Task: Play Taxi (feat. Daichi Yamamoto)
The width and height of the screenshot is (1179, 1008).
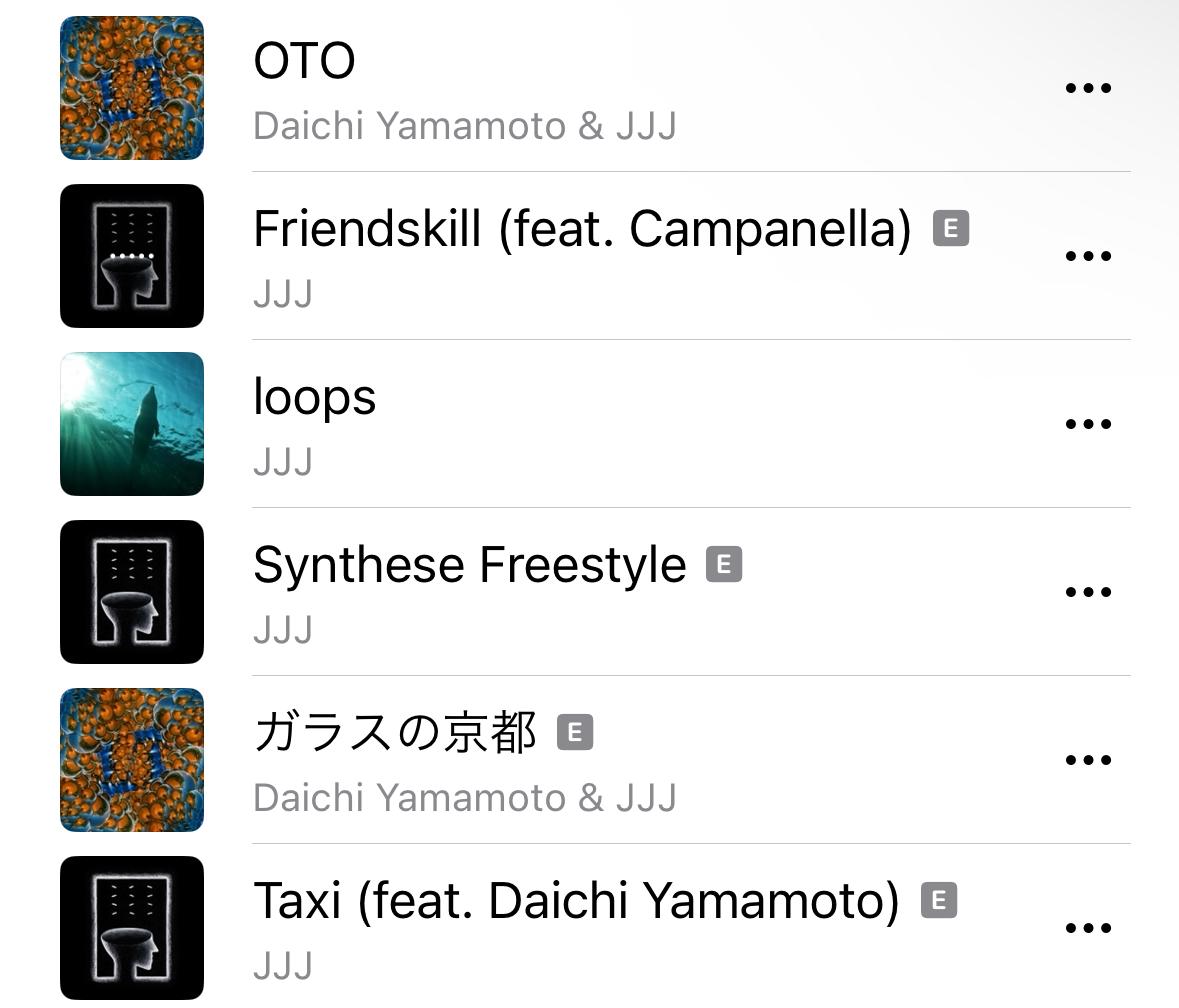Action: click(x=576, y=902)
